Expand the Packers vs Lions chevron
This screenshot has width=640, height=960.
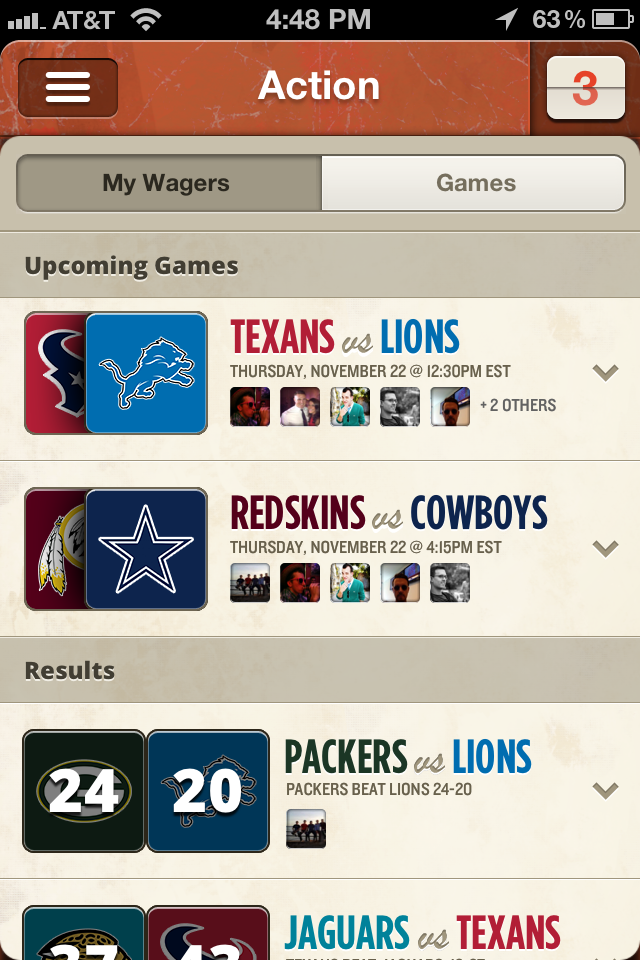(605, 790)
